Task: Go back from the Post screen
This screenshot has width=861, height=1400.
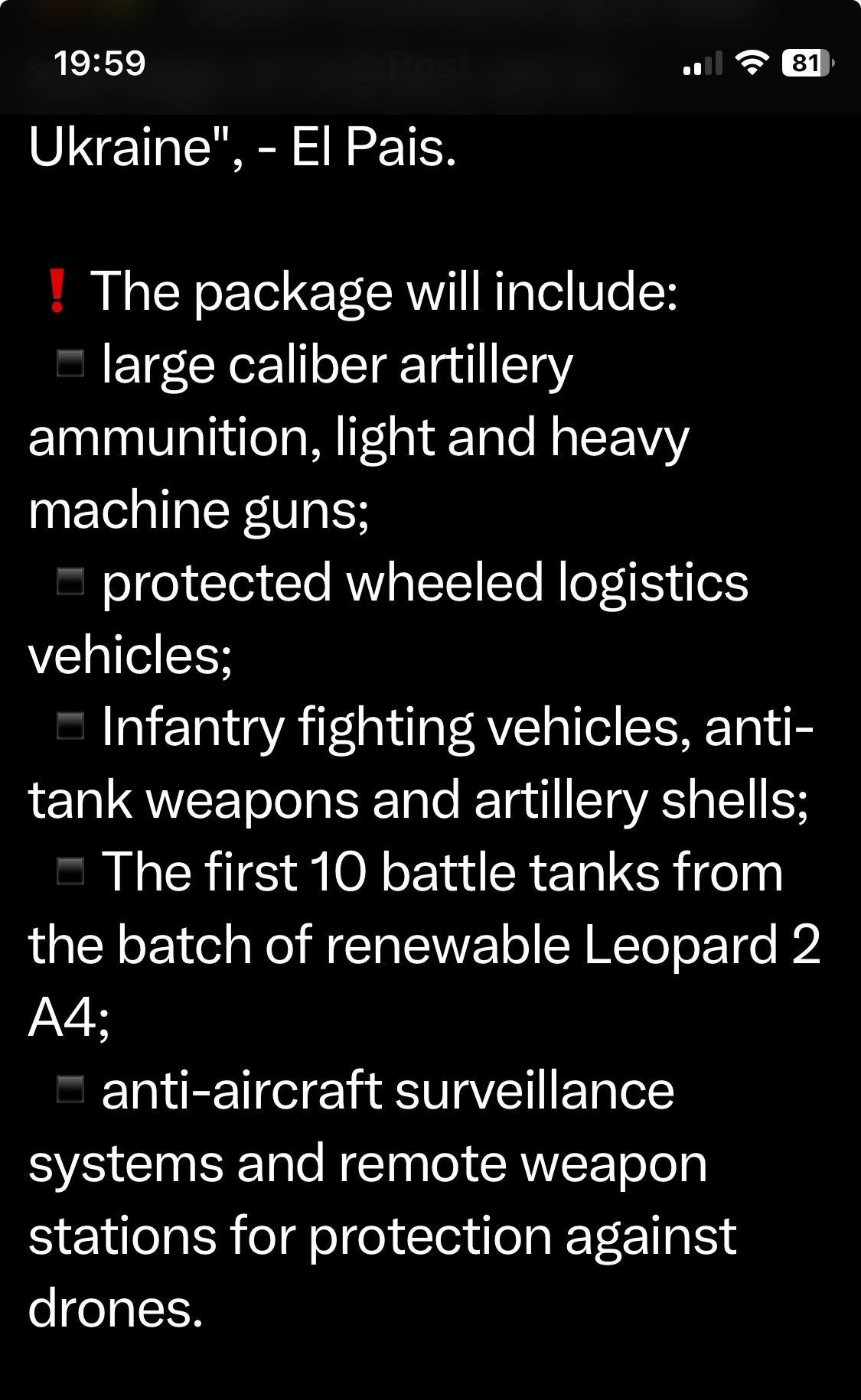Action: click(x=38, y=67)
